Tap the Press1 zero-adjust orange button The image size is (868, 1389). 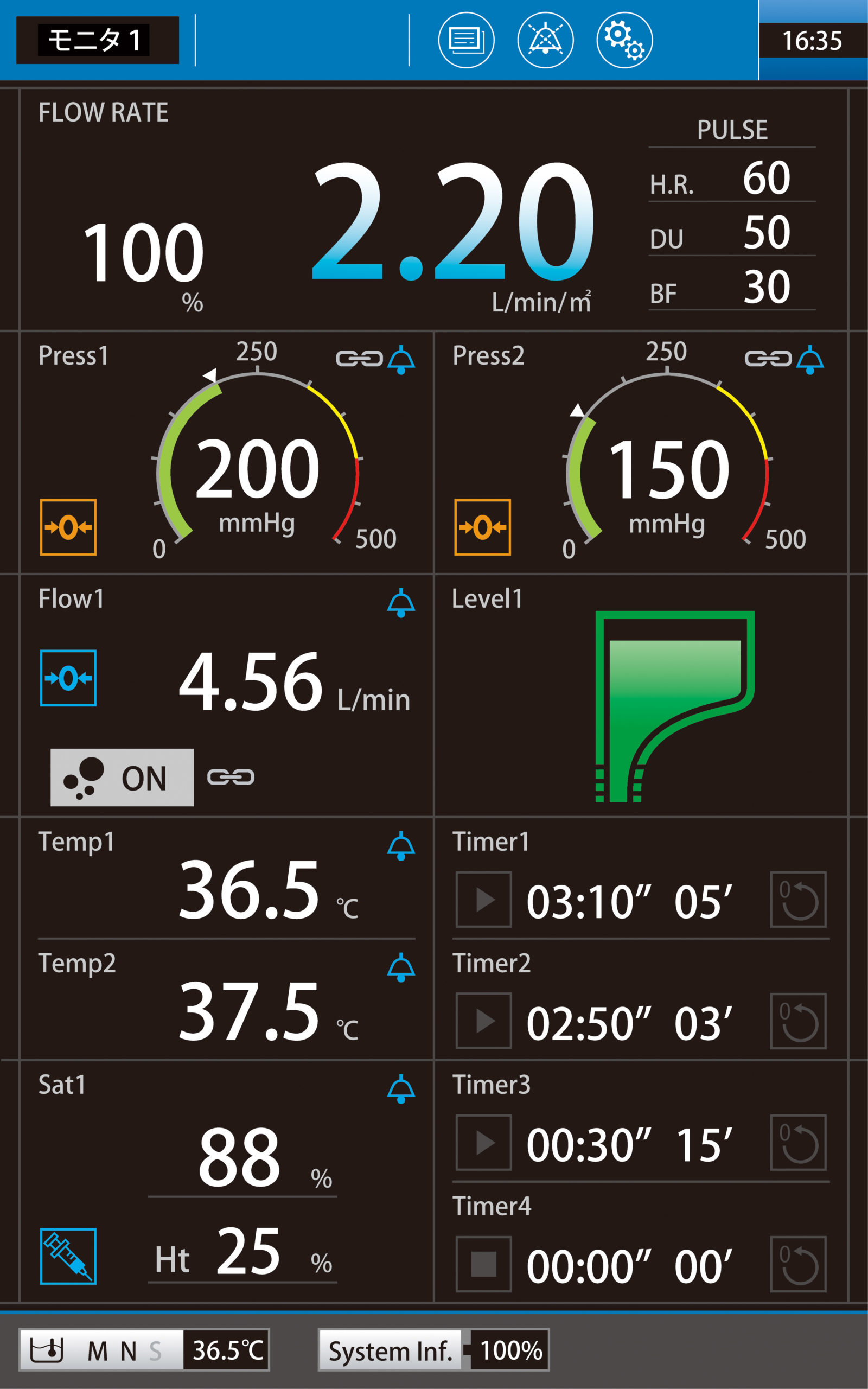point(68,527)
